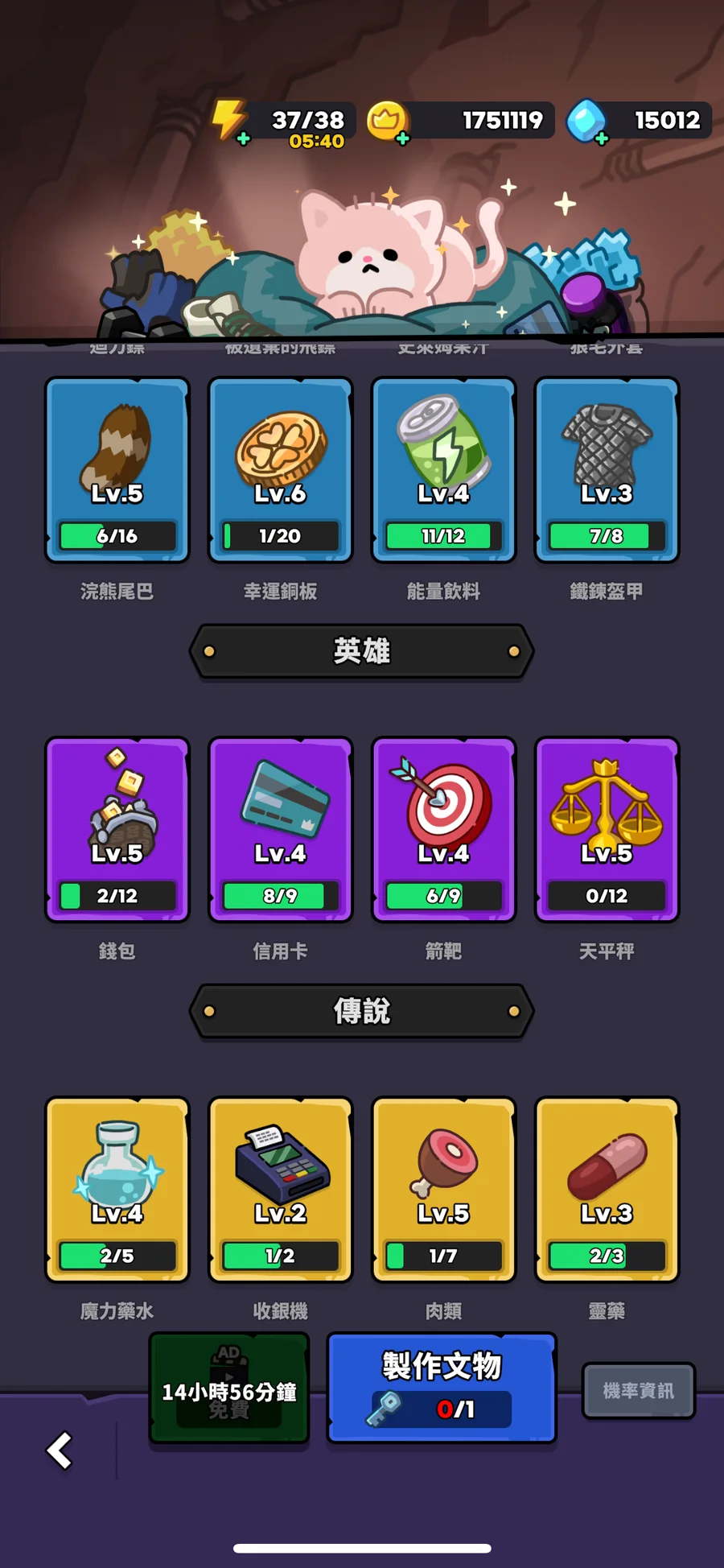
Task: Open 機率資訊 probability info
Action: click(639, 1390)
